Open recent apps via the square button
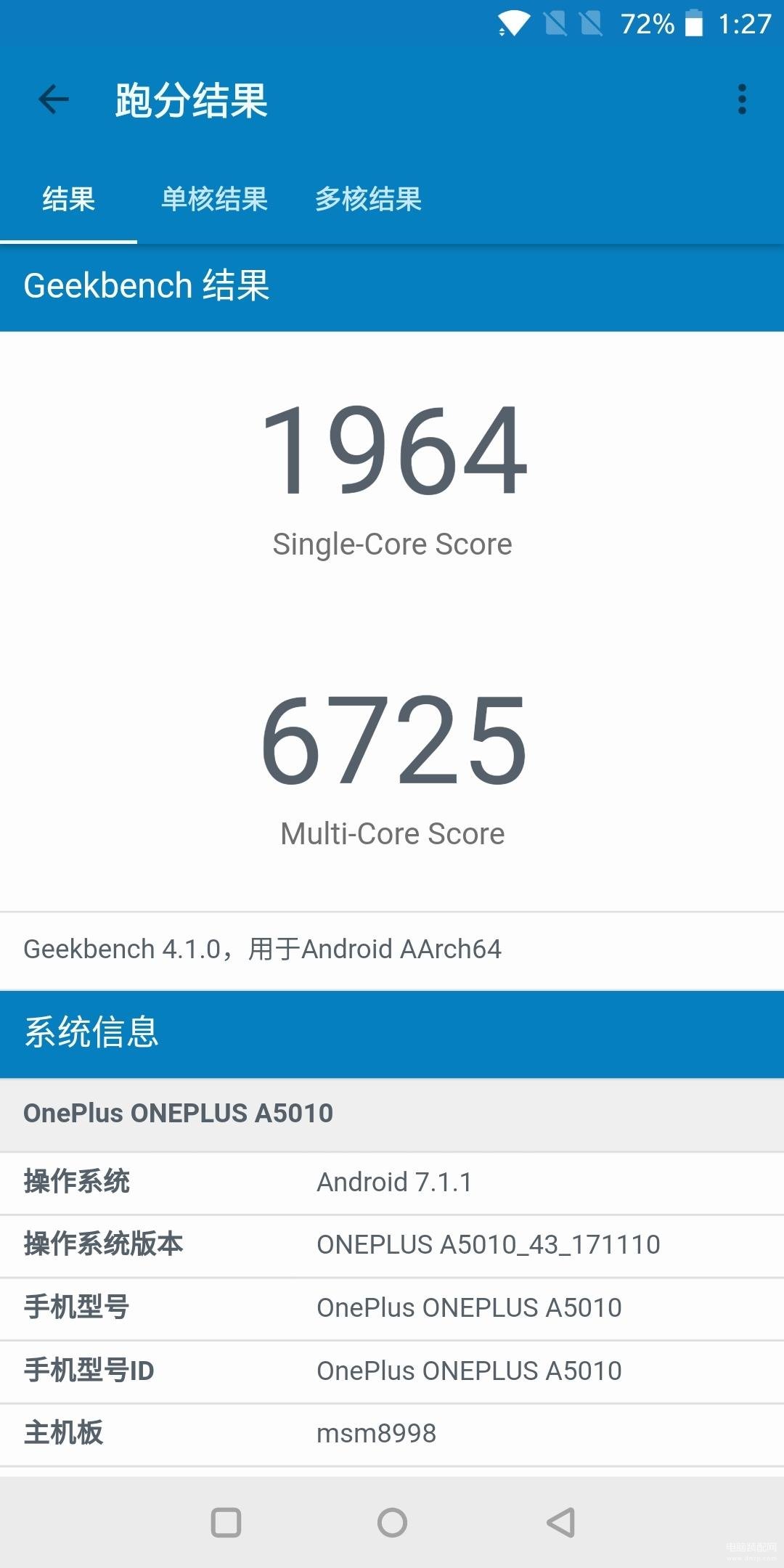This screenshot has width=784, height=1568. [226, 1522]
